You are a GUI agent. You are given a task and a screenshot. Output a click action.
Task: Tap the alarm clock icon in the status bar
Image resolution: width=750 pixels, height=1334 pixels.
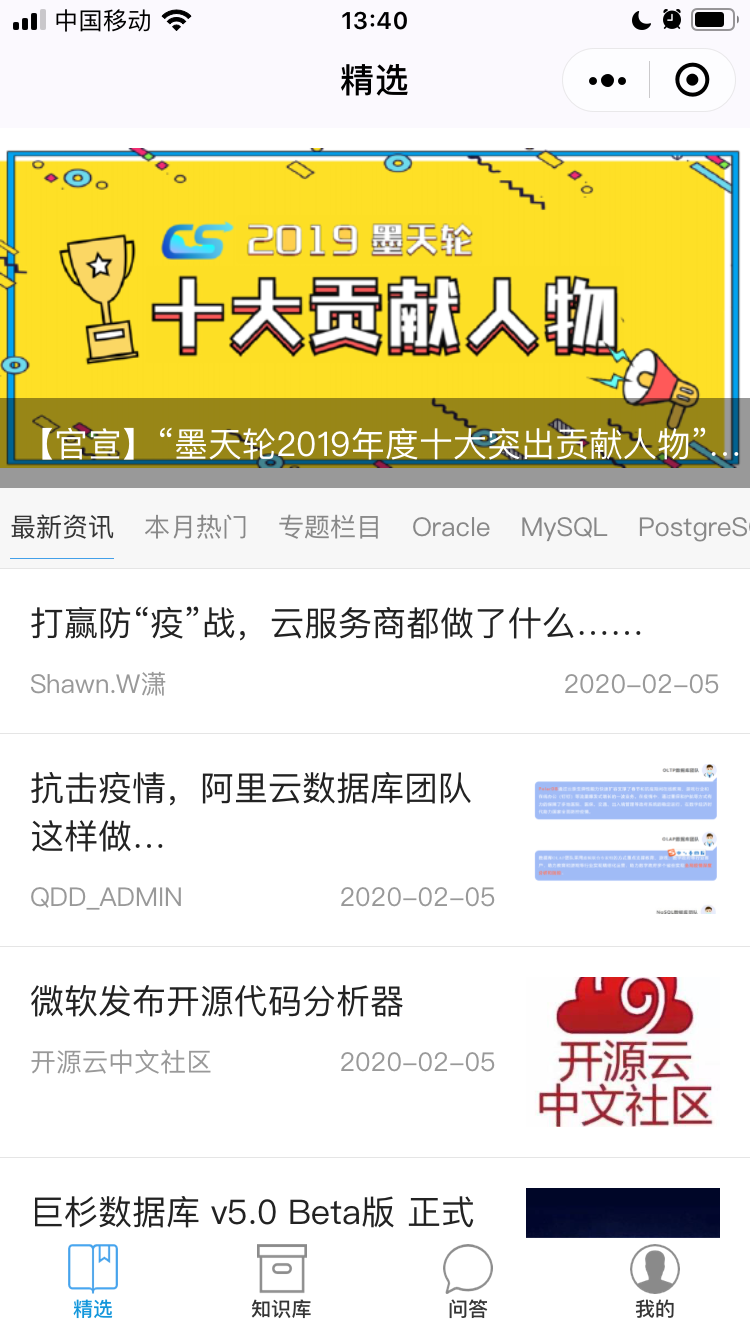click(671, 18)
